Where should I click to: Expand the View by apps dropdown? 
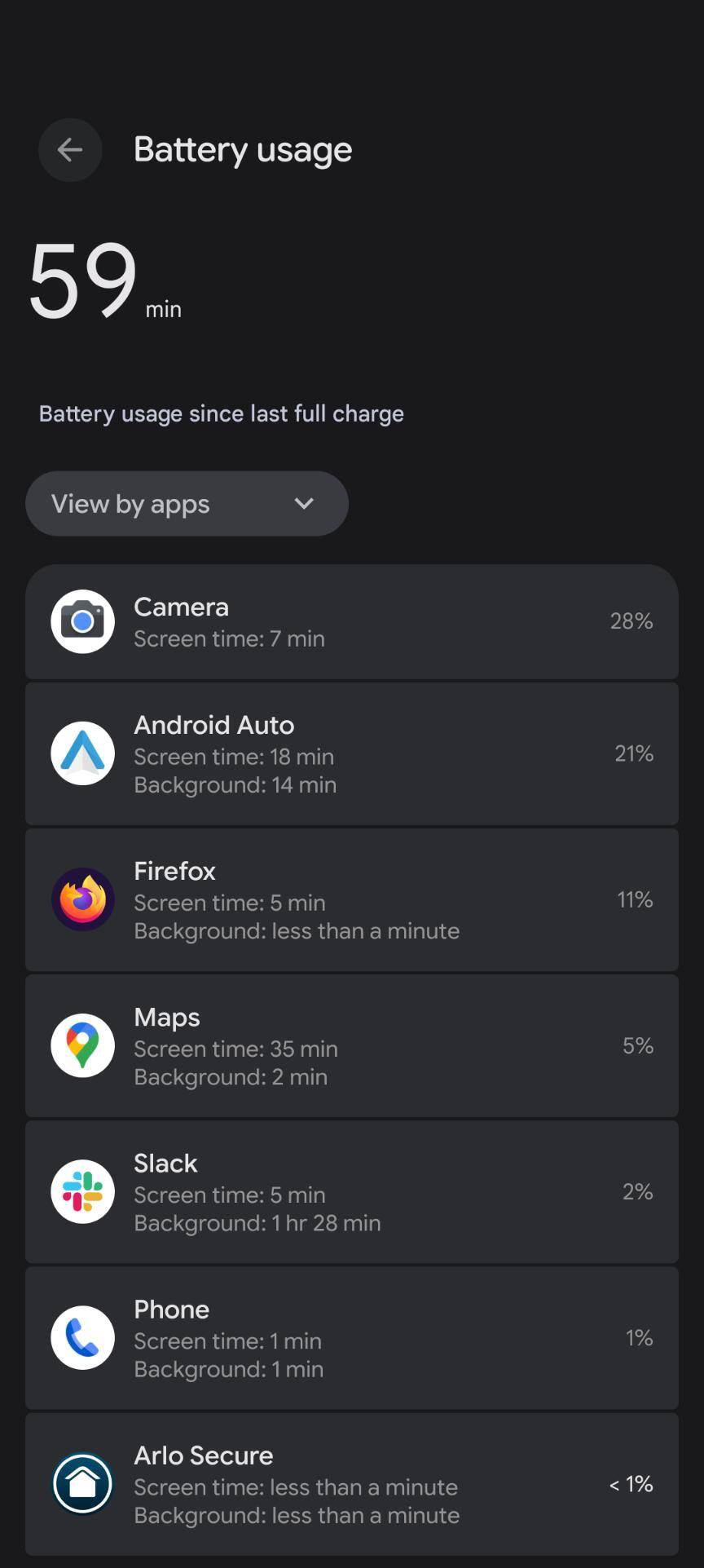point(187,504)
